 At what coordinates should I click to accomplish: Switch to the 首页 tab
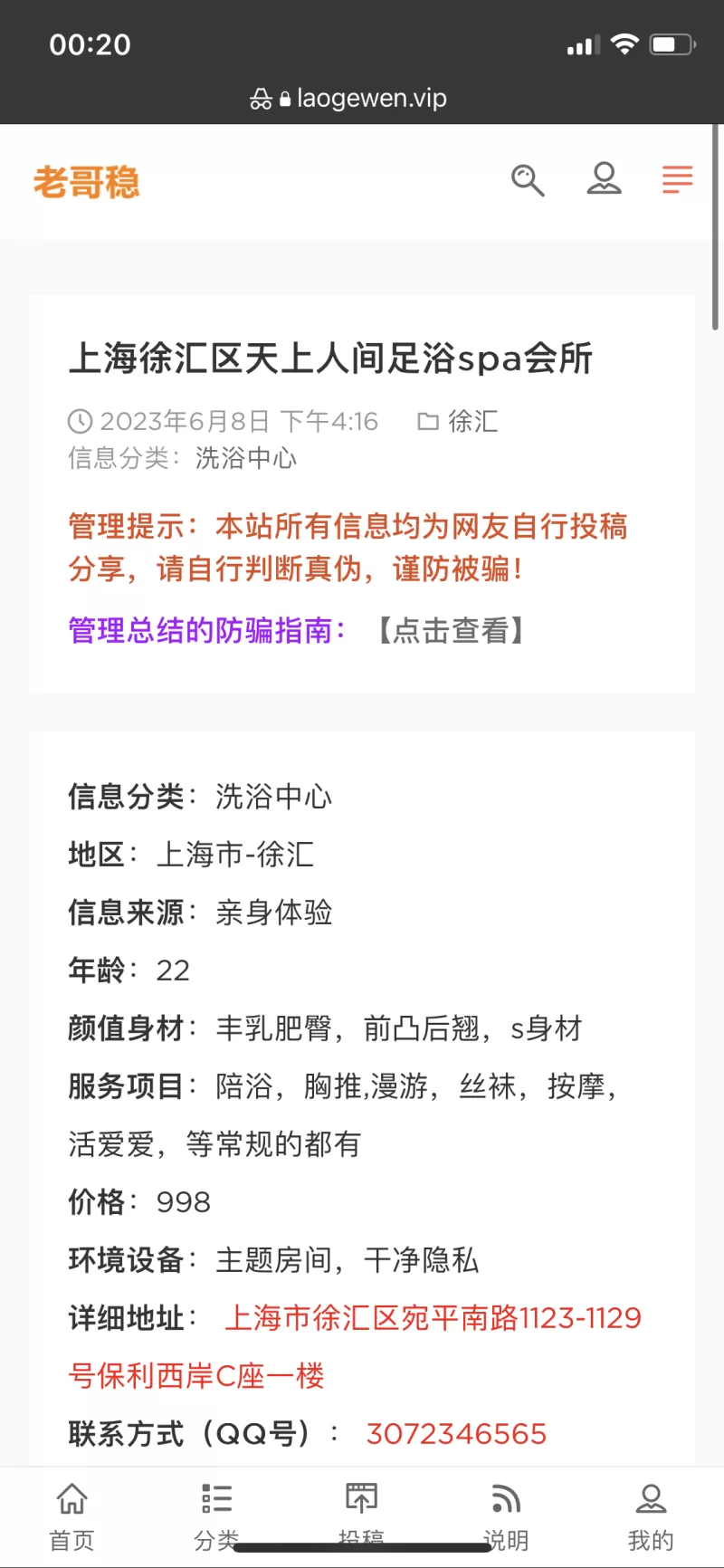coord(71,1515)
